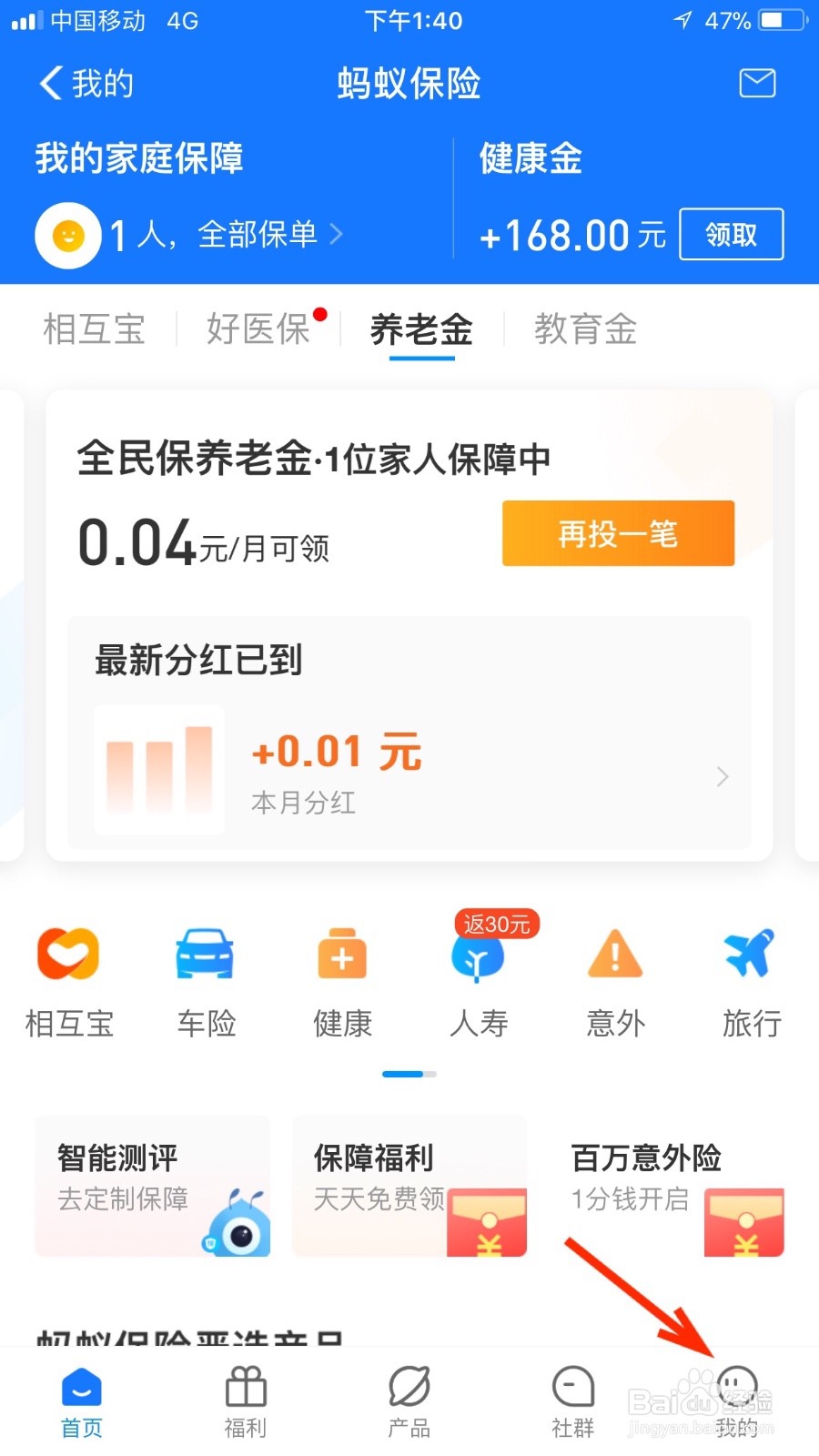The height and width of the screenshot is (1456, 819).
Task: Tap 领取 to claim health fund
Action: coord(731,235)
